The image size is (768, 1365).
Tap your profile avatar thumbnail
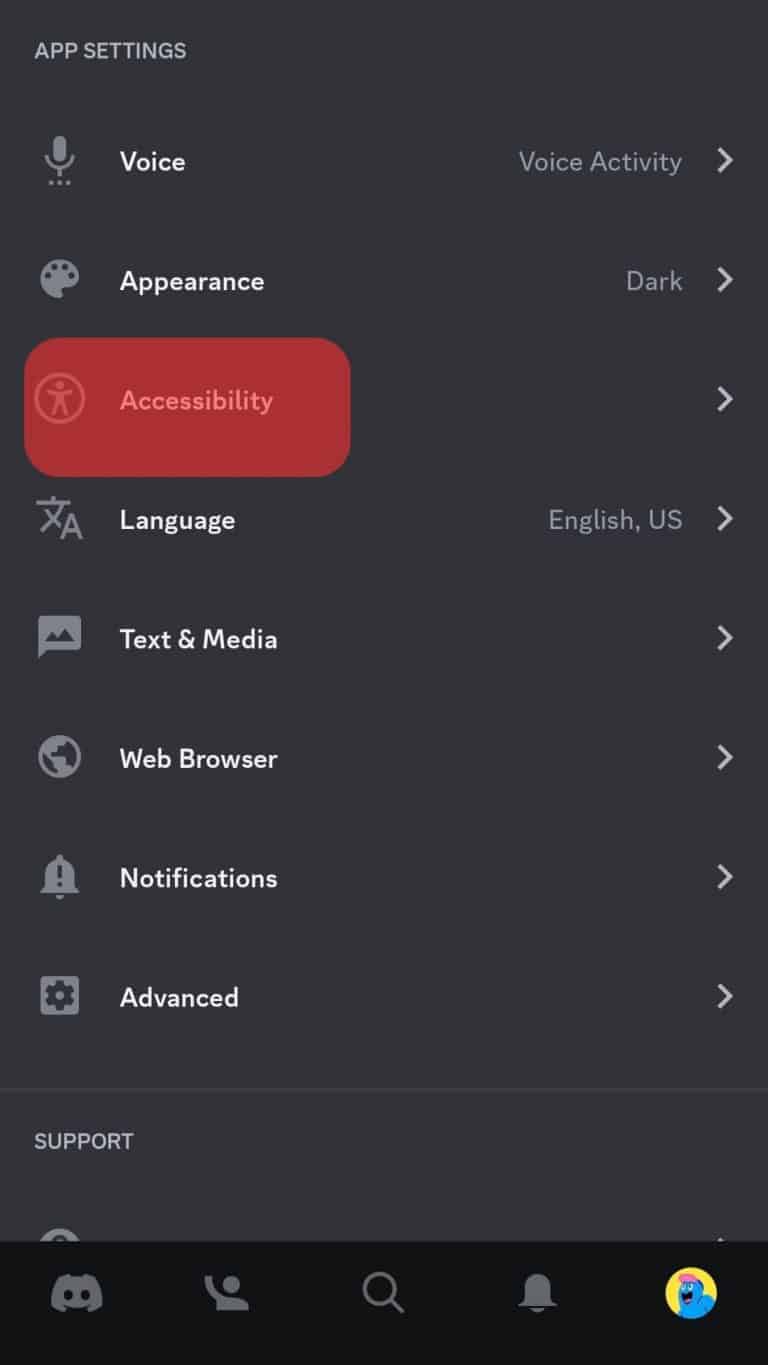691,1292
